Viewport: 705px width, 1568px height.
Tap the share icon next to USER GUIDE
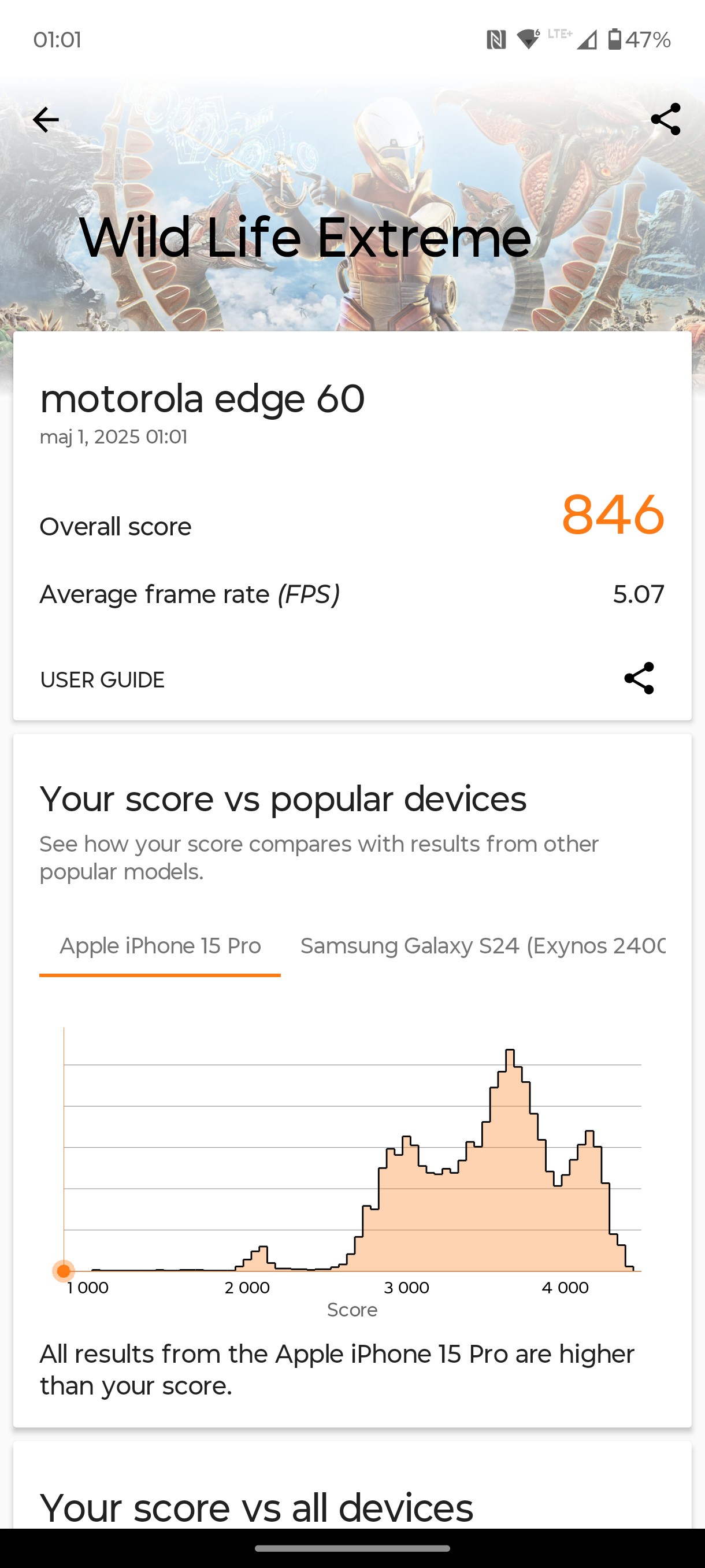click(639, 678)
